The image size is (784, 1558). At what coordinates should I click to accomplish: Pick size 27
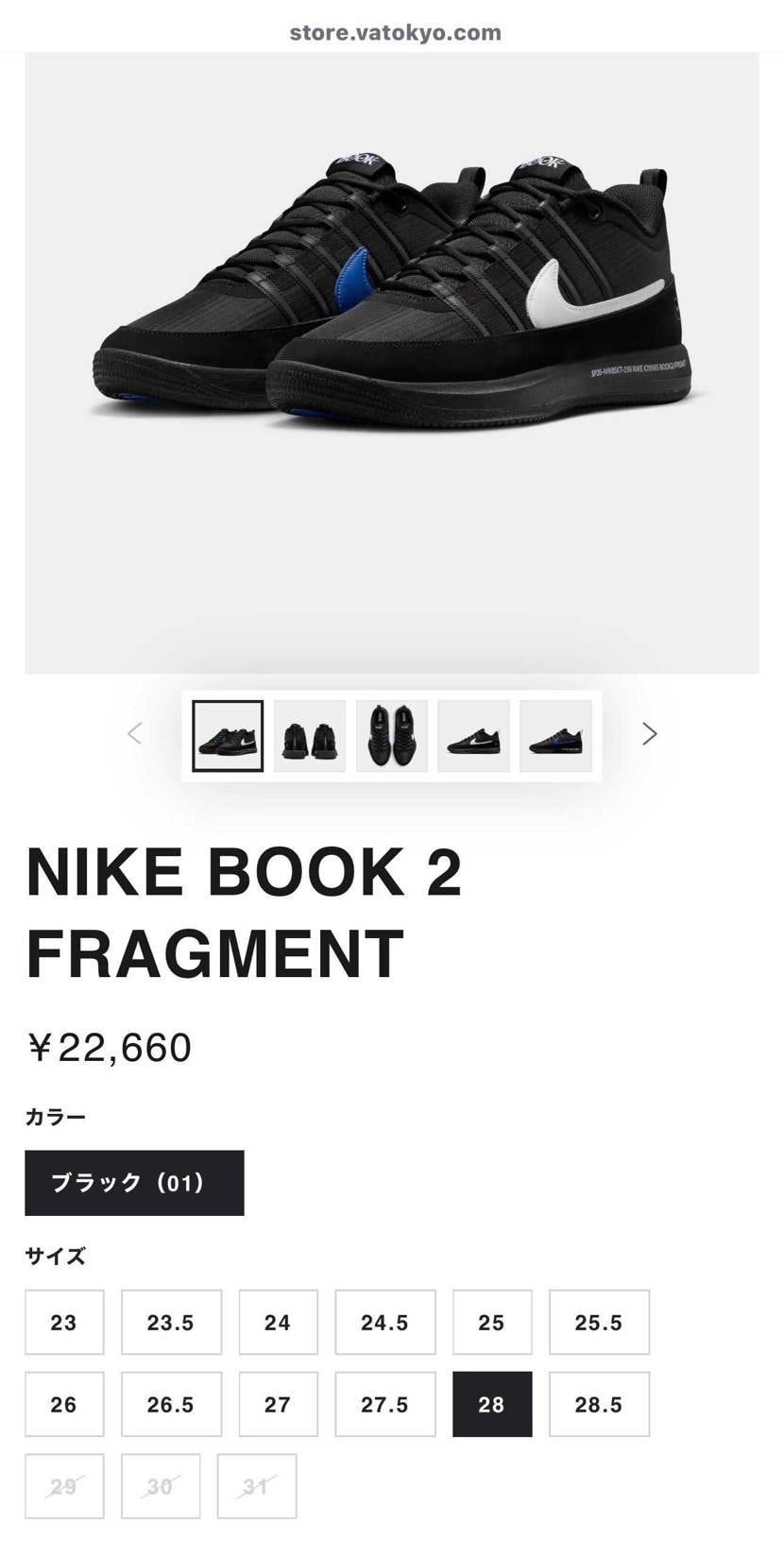click(x=278, y=1405)
